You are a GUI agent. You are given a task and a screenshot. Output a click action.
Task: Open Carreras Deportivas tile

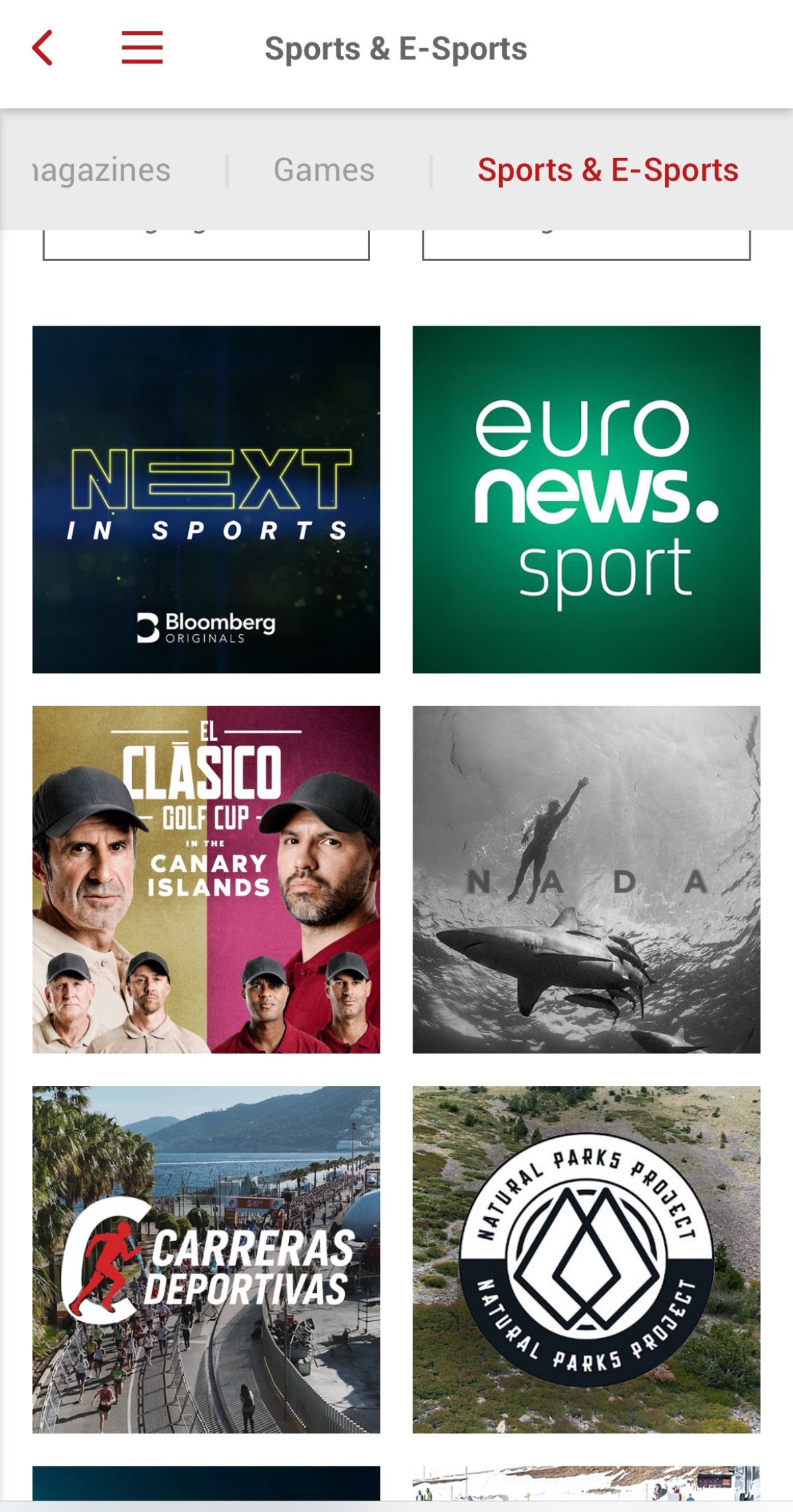coord(206,1259)
